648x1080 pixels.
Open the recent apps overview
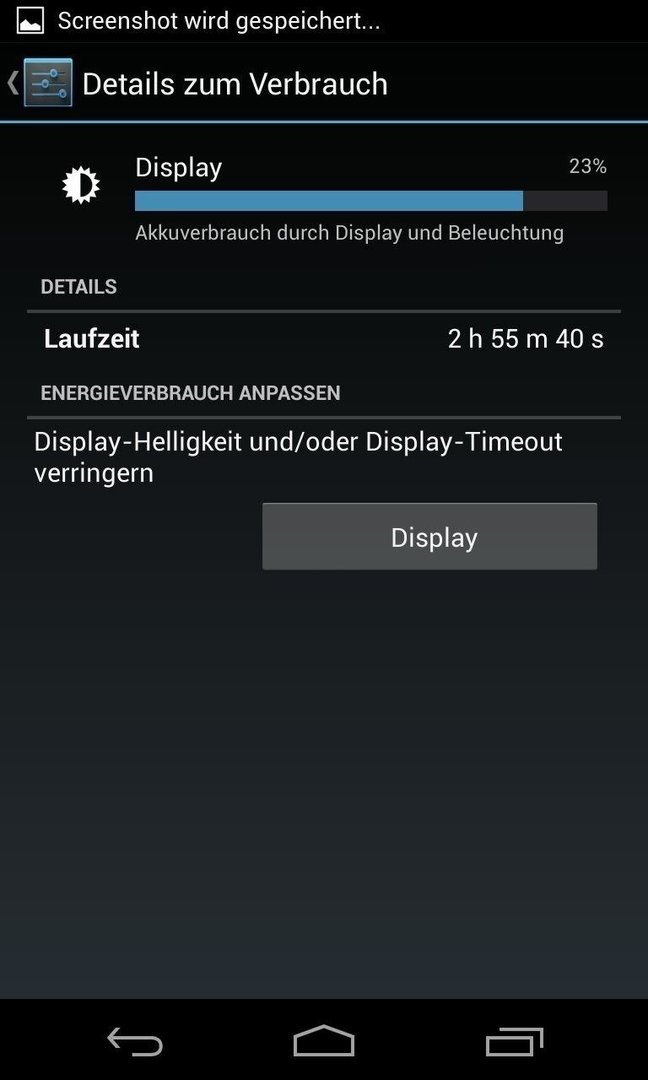click(514, 1042)
